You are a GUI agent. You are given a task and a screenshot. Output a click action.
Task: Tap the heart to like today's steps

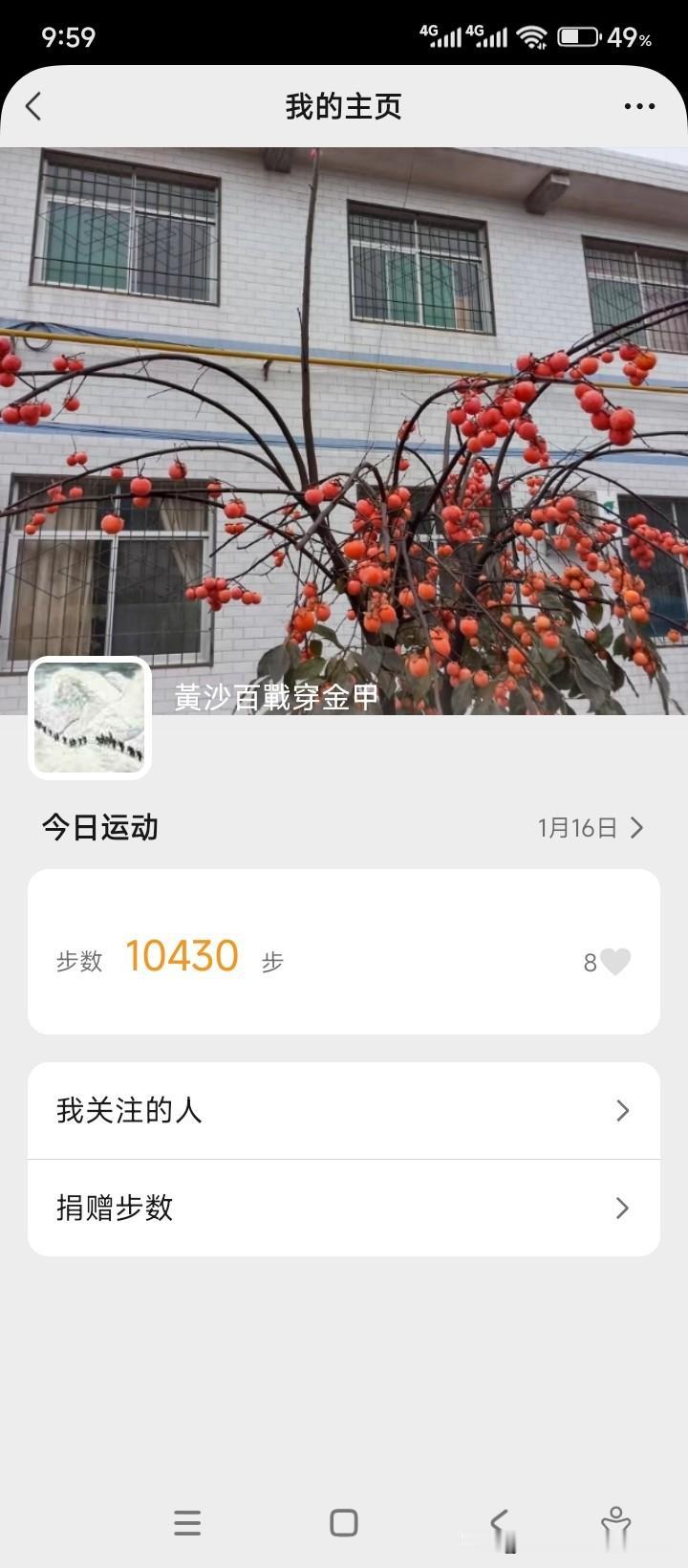pos(617,959)
